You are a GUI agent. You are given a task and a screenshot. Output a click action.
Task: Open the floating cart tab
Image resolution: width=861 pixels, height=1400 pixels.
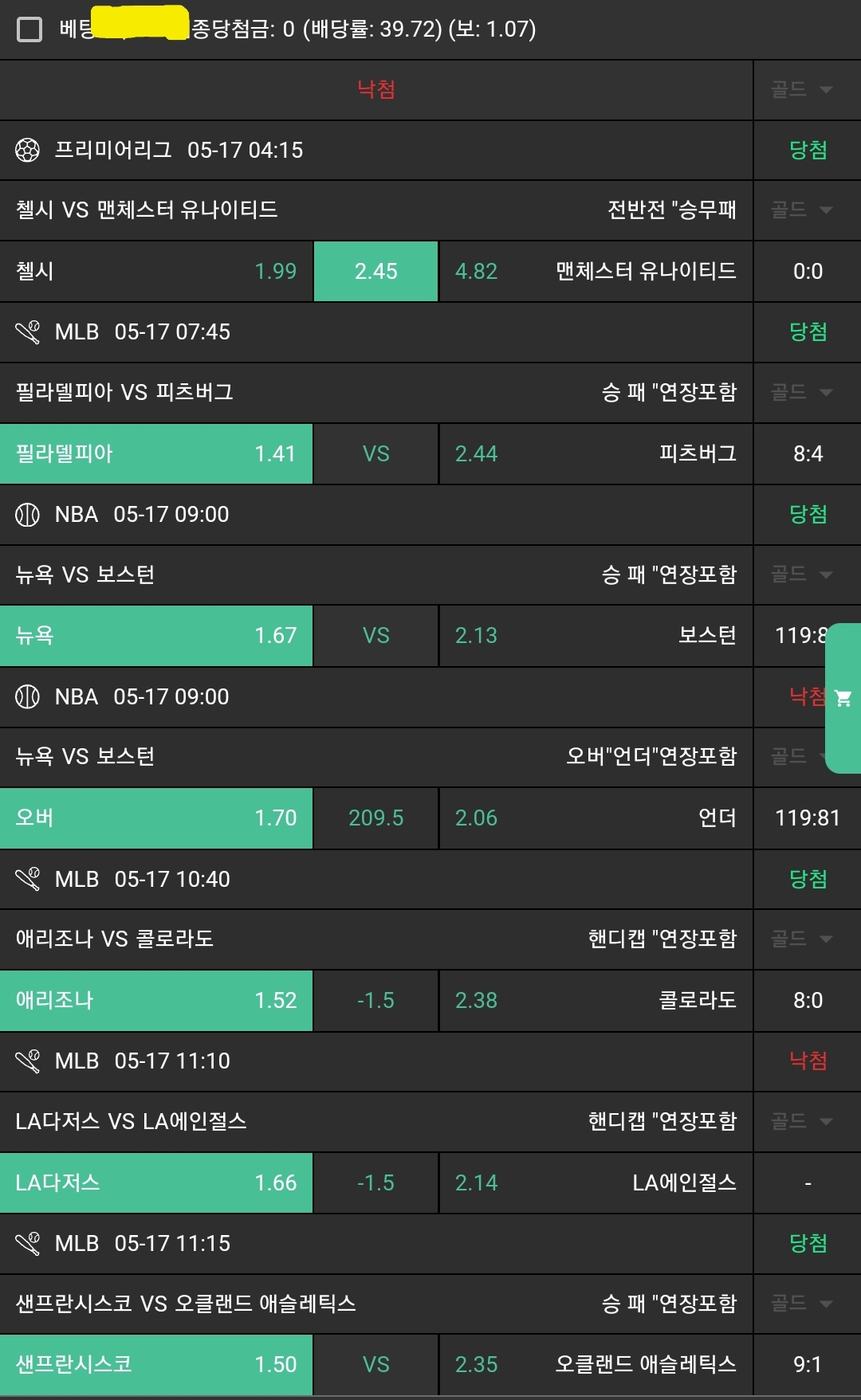tap(843, 698)
